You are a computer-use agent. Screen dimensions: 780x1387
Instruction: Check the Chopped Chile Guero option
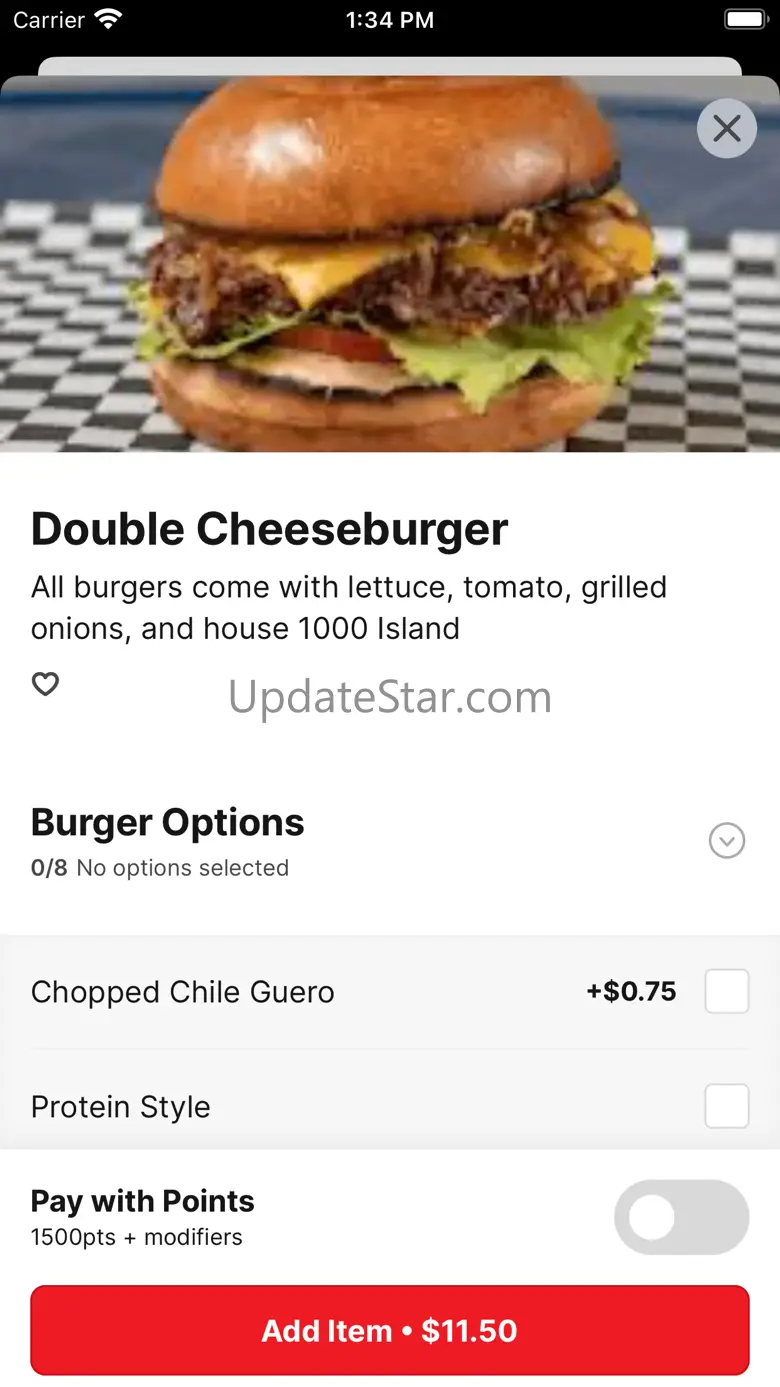click(727, 992)
